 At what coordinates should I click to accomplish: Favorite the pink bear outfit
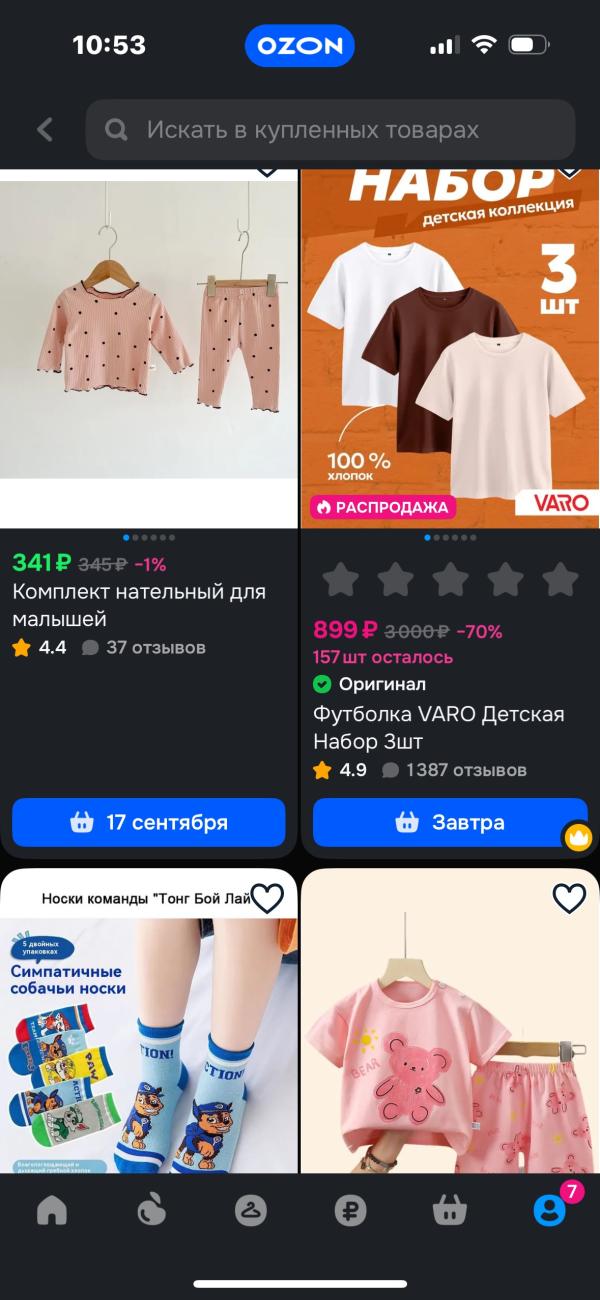pos(569,898)
